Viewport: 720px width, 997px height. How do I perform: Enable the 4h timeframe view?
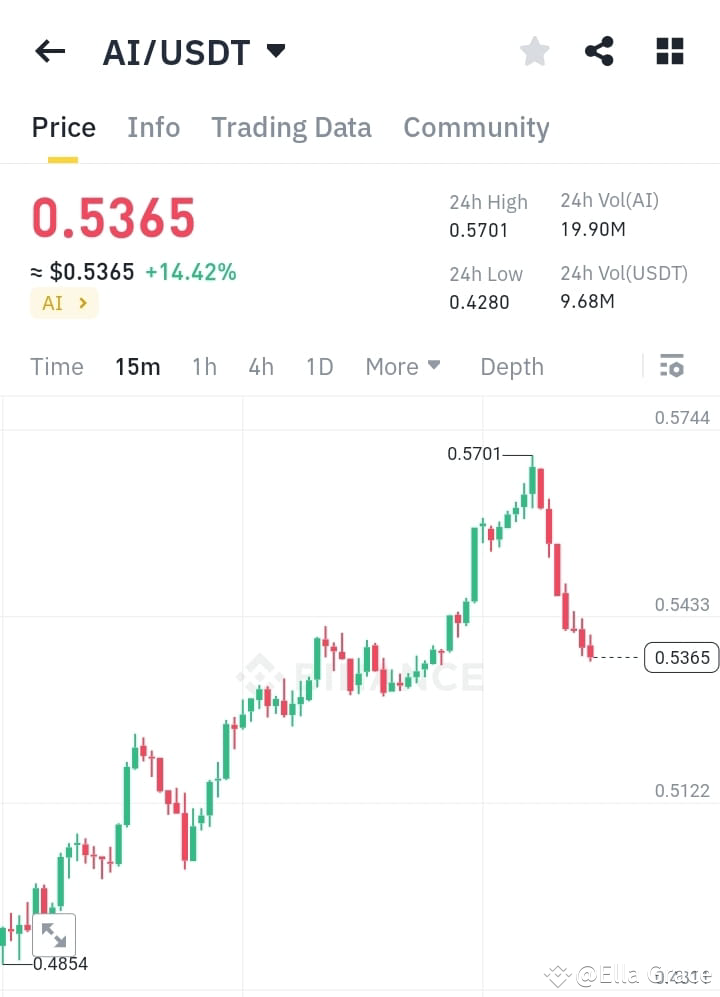(260, 366)
